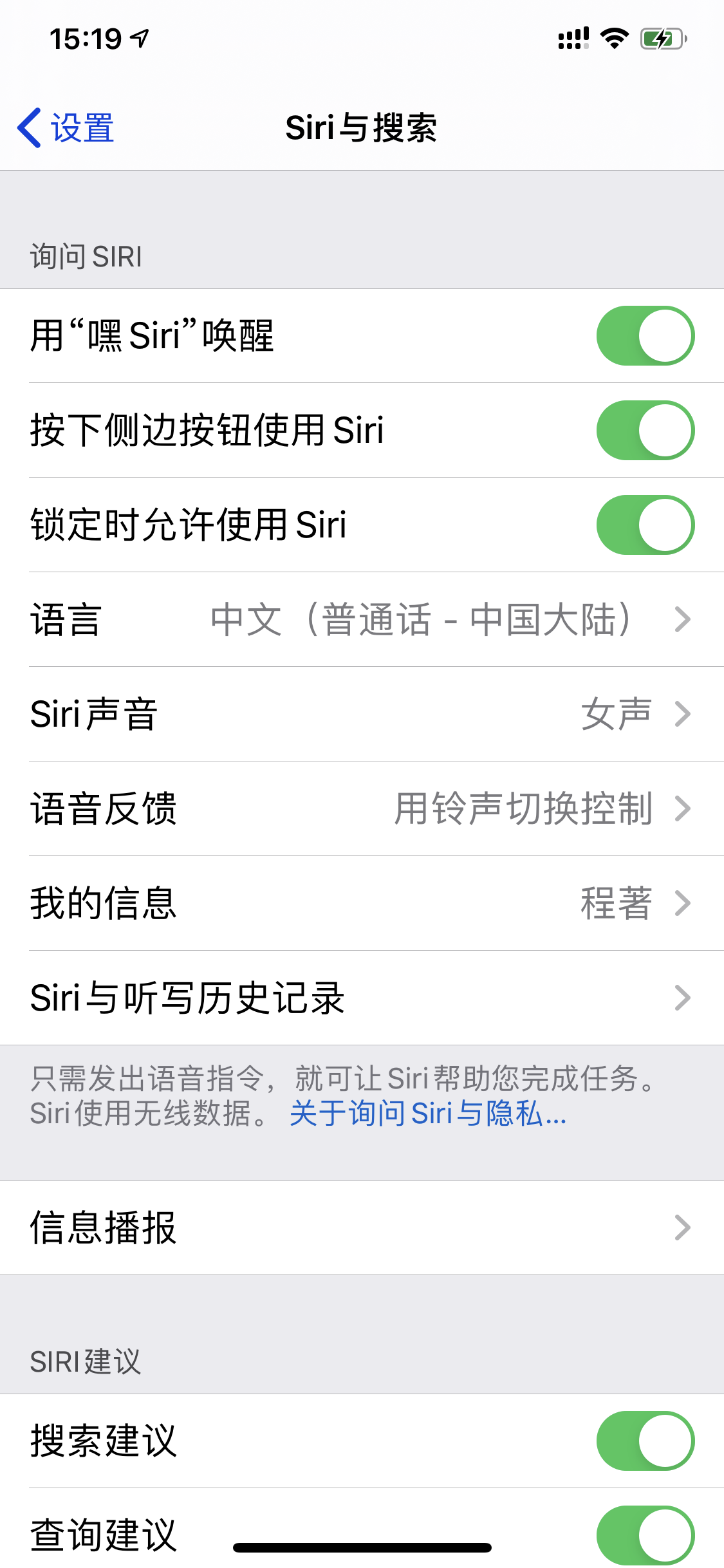Toggle 用"嘿 Siri"唤醒 switch
The image size is (724, 1568).
pyautogui.click(x=645, y=335)
